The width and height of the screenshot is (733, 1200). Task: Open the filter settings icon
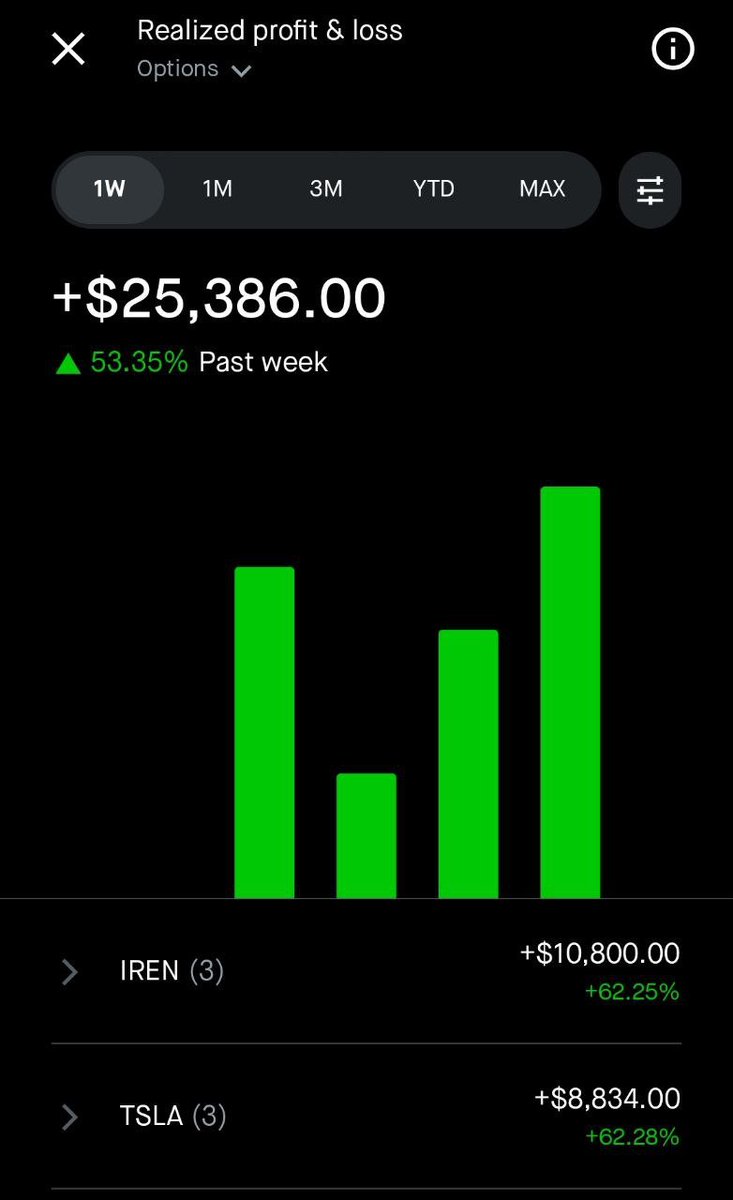coord(650,190)
